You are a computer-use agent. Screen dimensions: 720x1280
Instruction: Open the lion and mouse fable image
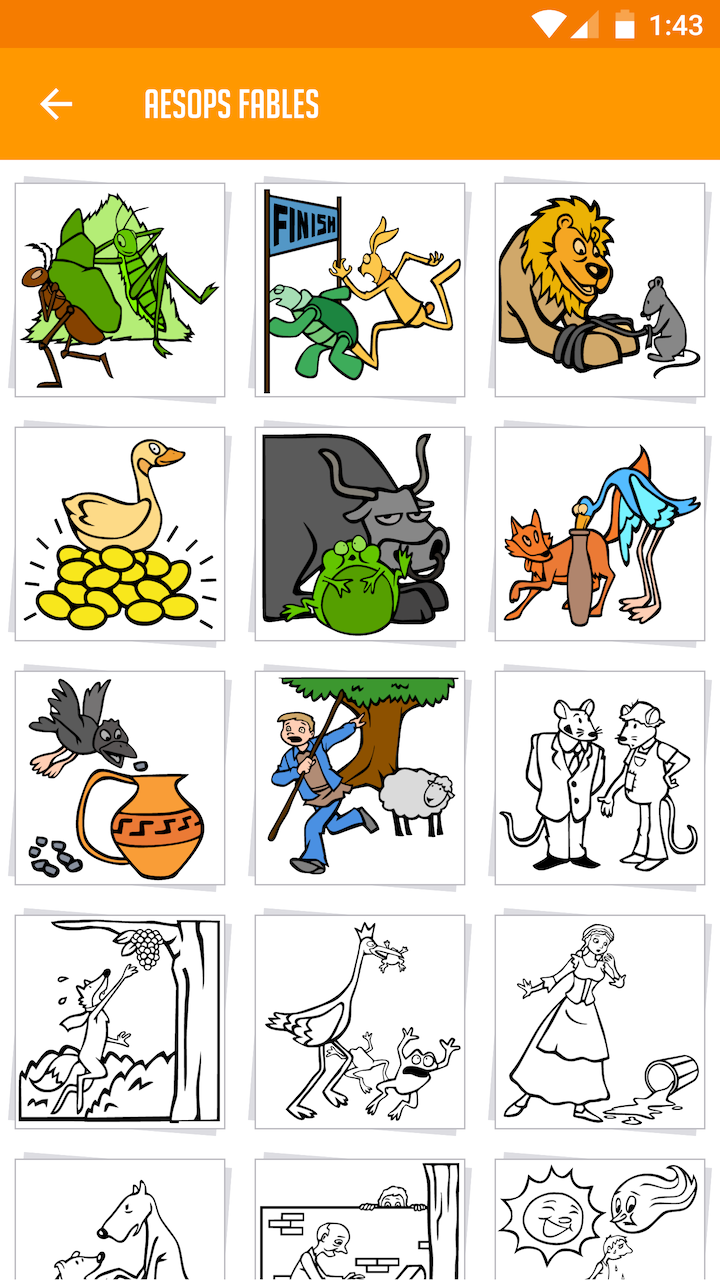(598, 287)
